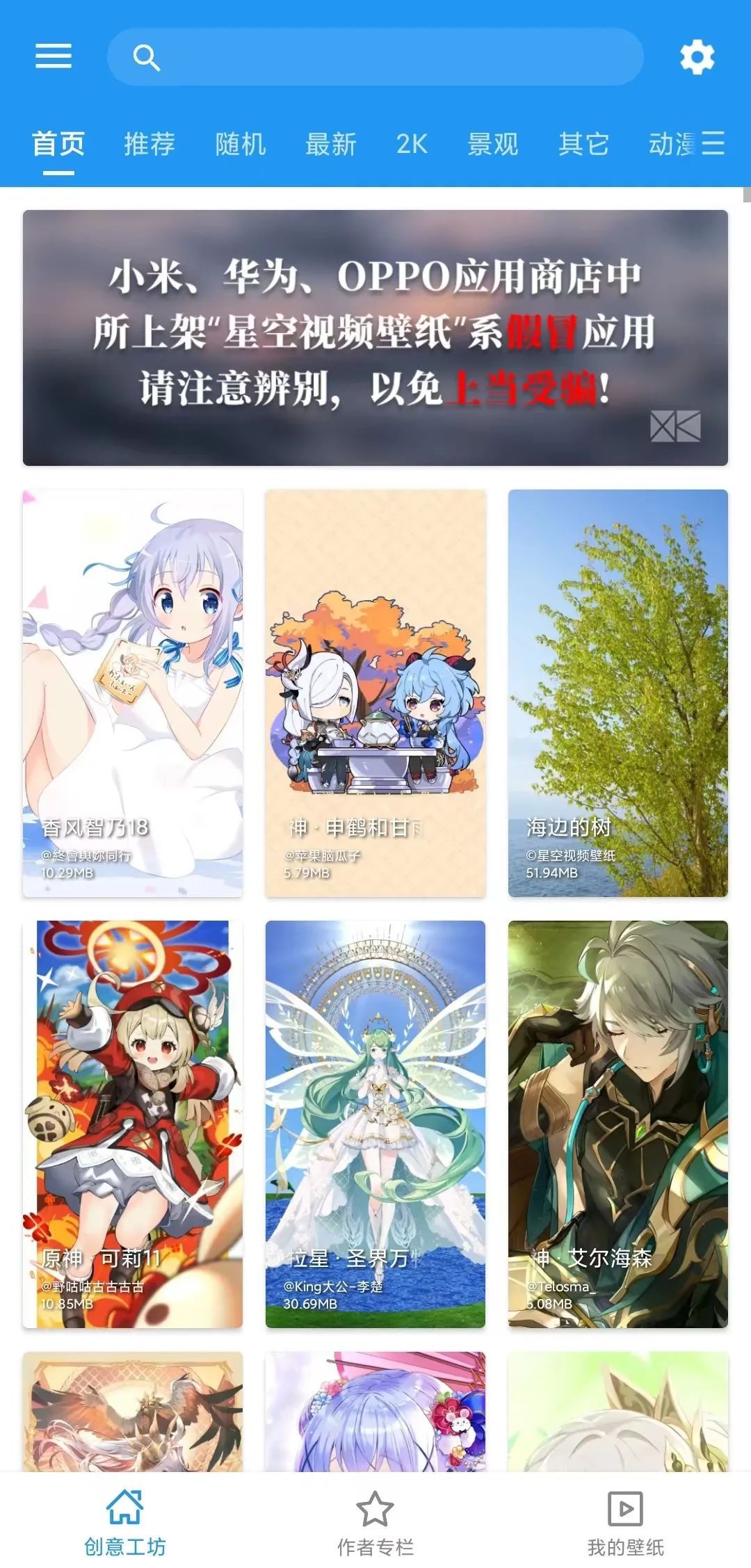The height and width of the screenshot is (1568, 751).
Task: Select the 其它 tab
Action: pos(583,145)
